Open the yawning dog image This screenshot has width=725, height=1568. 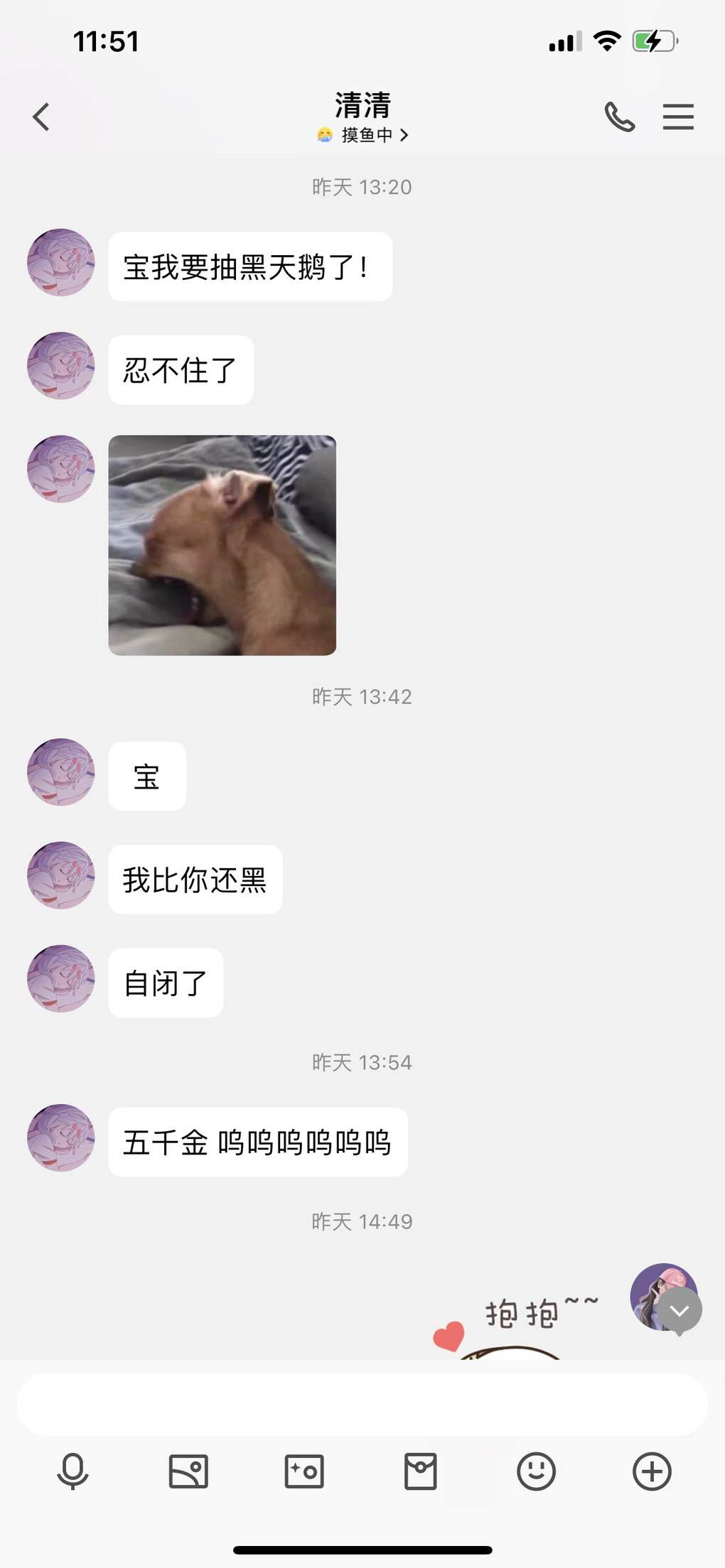click(222, 545)
